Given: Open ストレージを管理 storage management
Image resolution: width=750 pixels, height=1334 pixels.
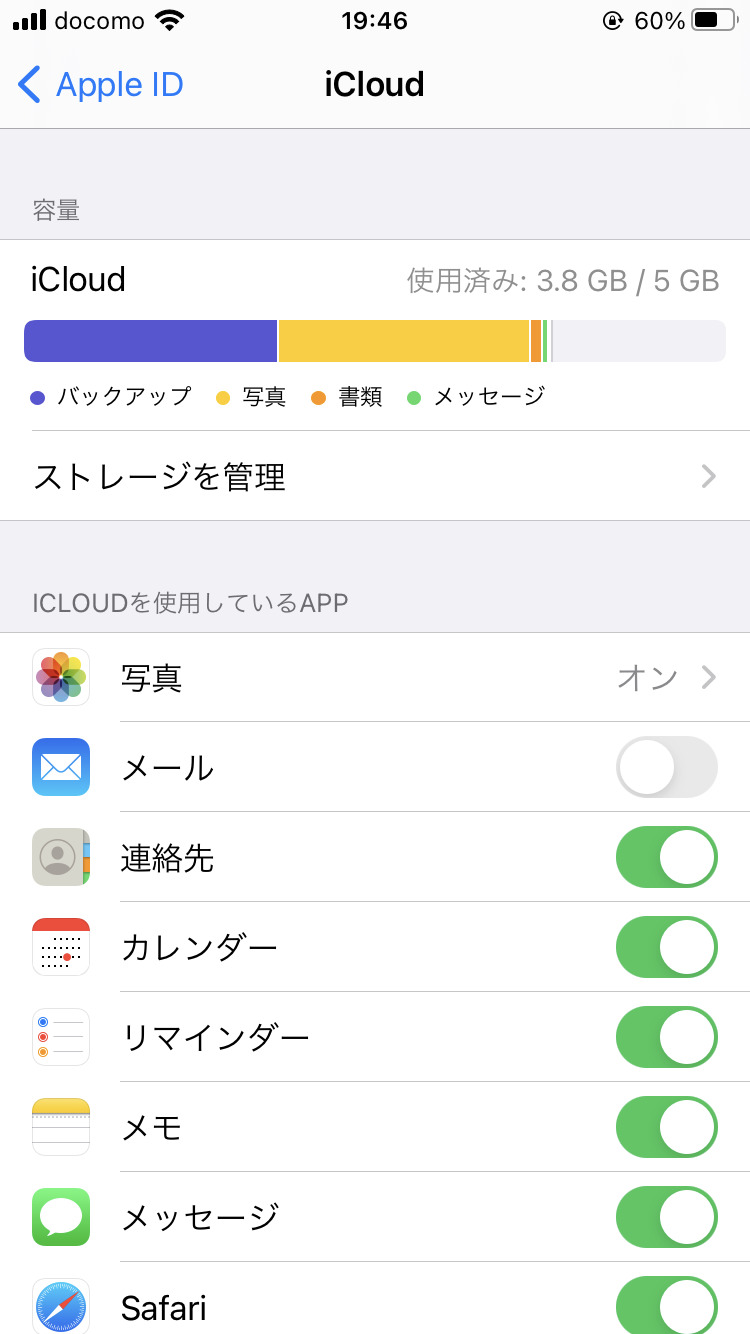Looking at the screenshot, I should 375,477.
